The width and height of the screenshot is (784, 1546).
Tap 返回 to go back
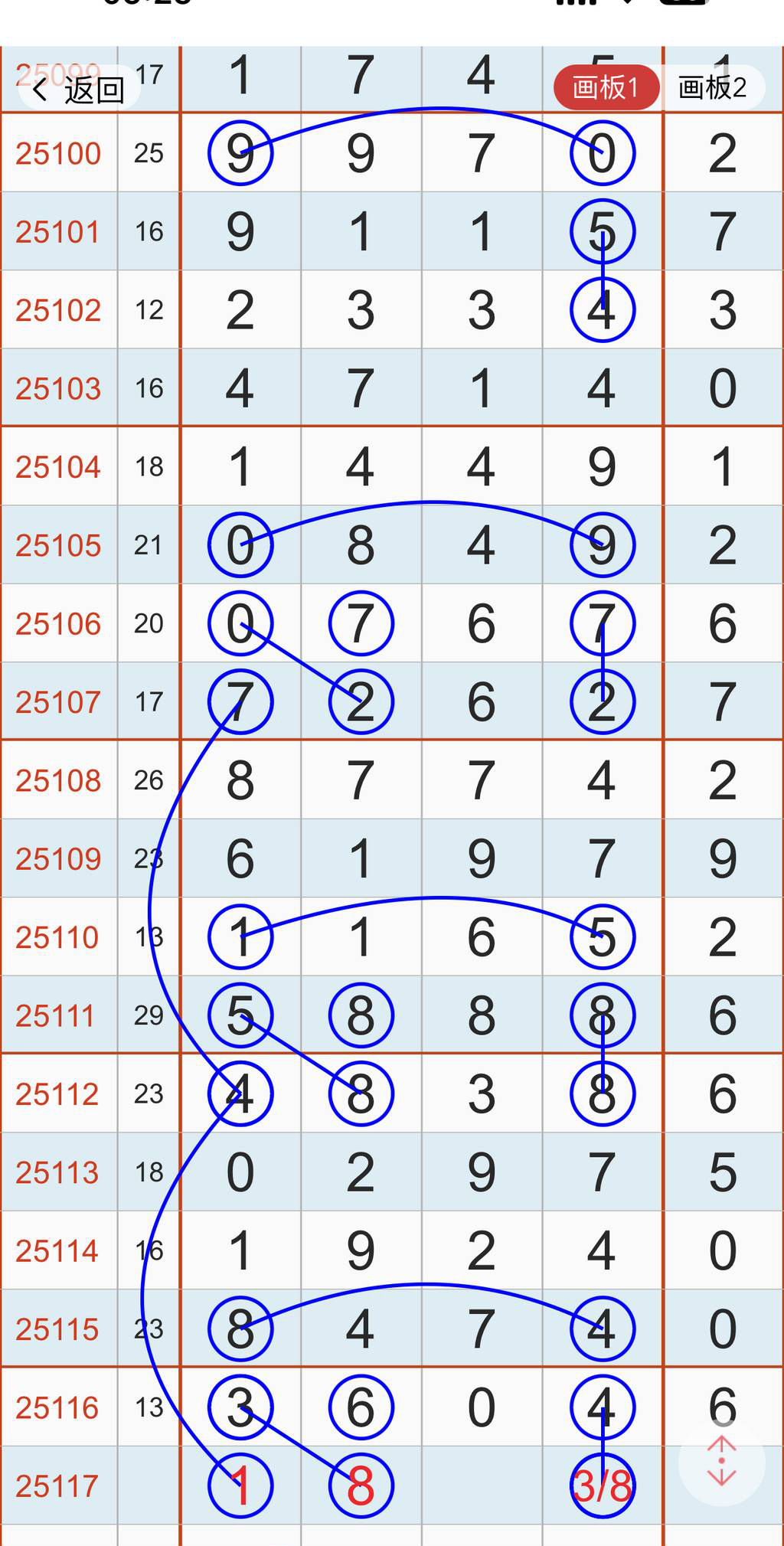pyautogui.click(x=92, y=90)
